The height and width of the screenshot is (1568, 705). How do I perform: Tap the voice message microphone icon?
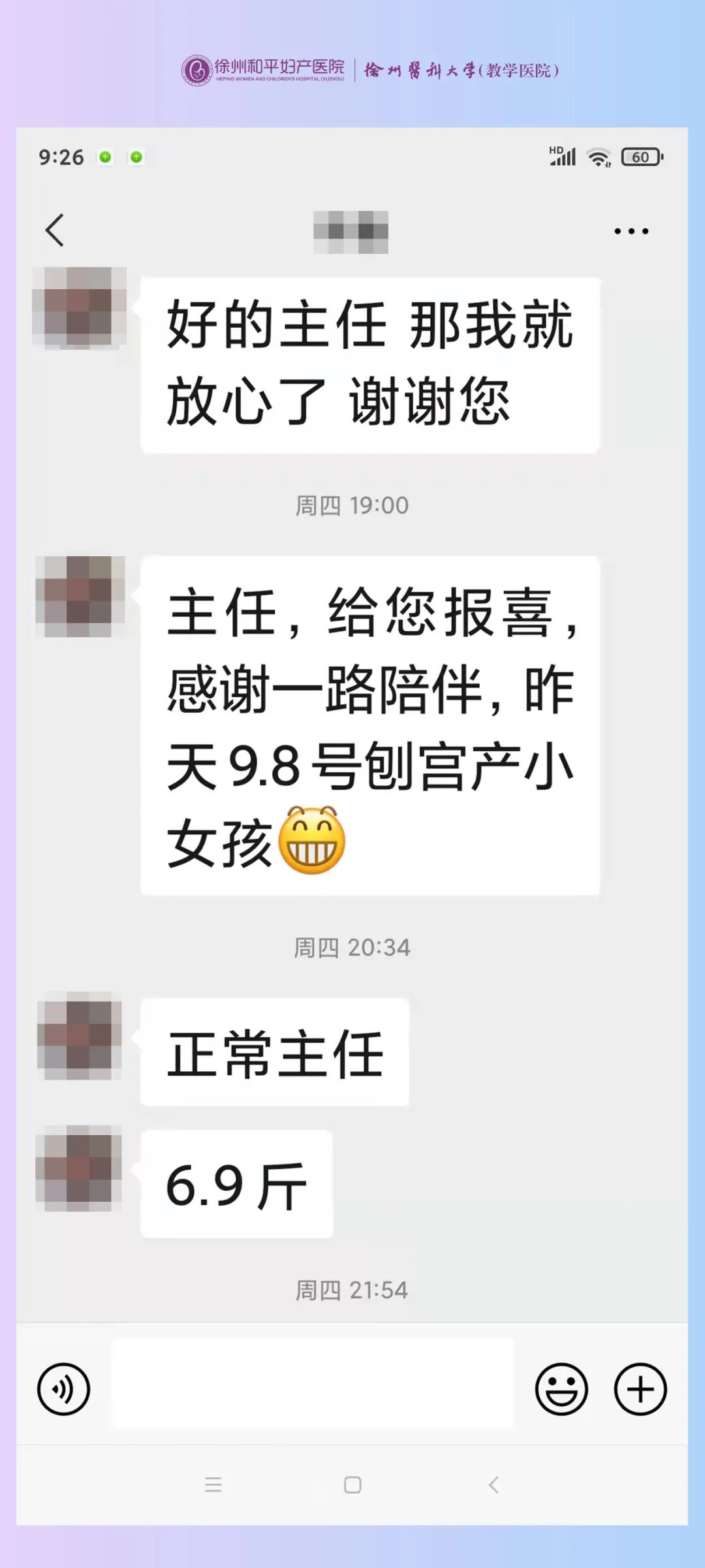pyautogui.click(x=63, y=1389)
